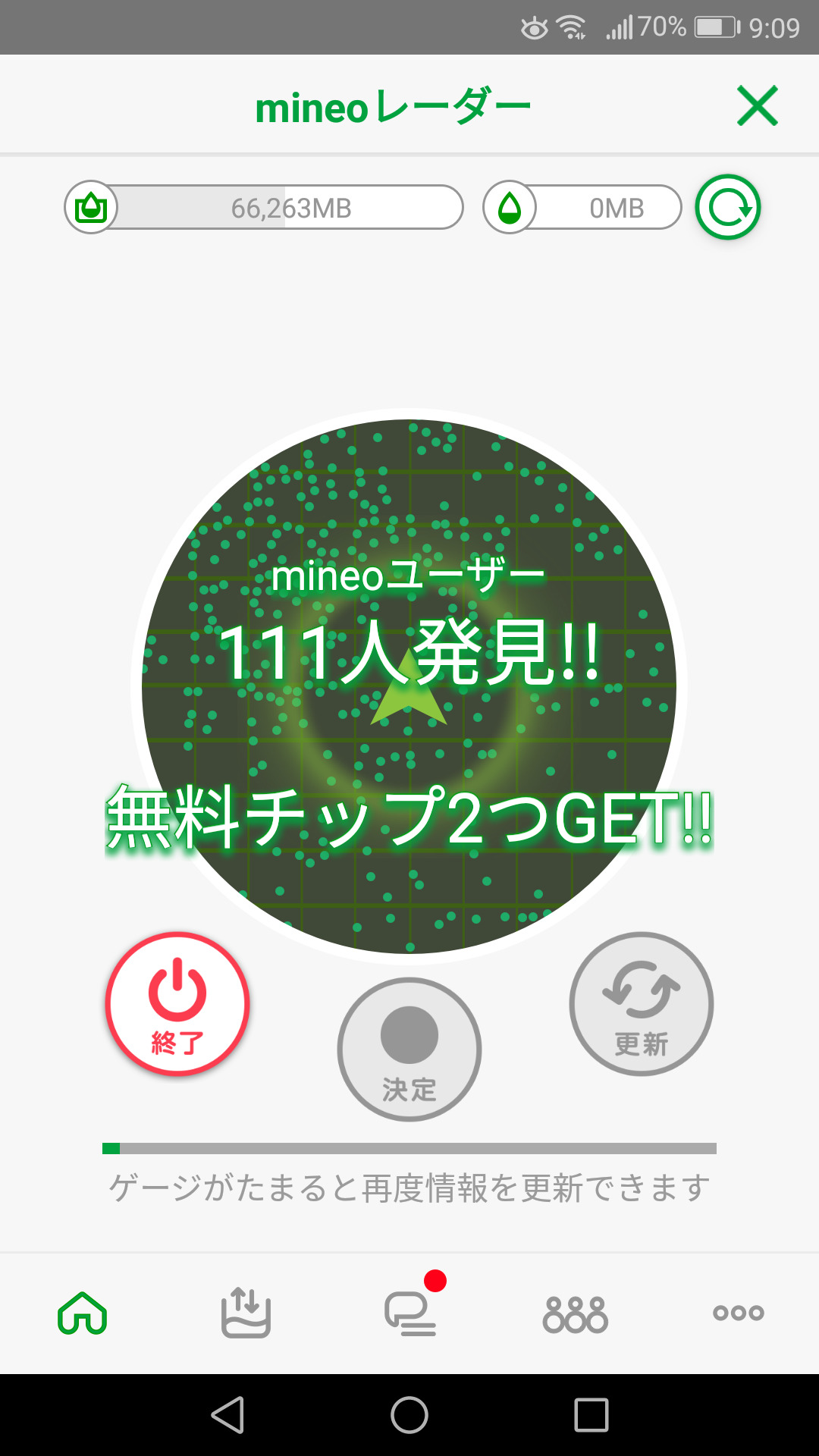Close the mineo Radar screen
The height and width of the screenshot is (1456, 819).
(x=757, y=105)
